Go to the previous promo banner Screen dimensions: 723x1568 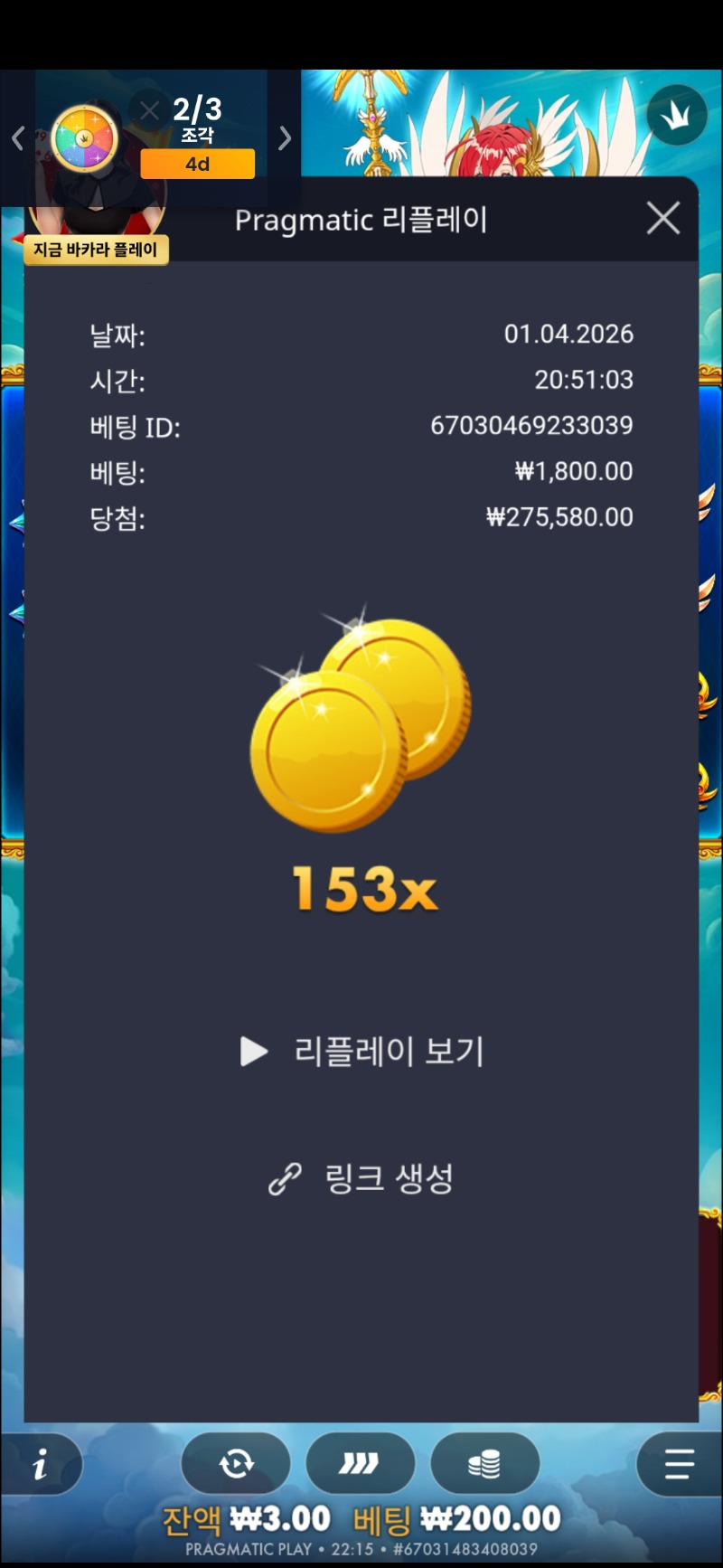[x=17, y=138]
